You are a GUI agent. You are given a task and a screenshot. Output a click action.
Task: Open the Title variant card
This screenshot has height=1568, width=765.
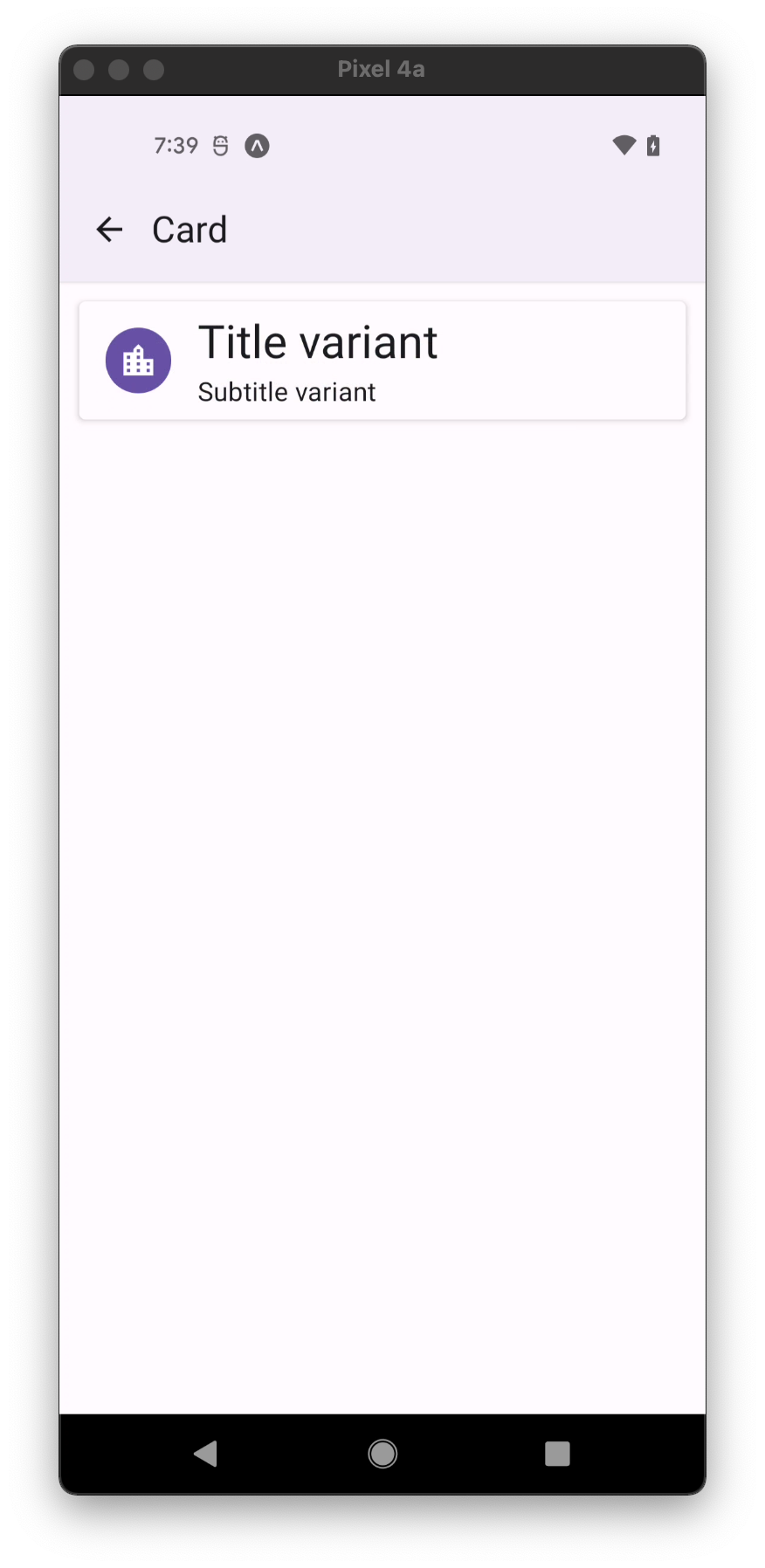(382, 361)
